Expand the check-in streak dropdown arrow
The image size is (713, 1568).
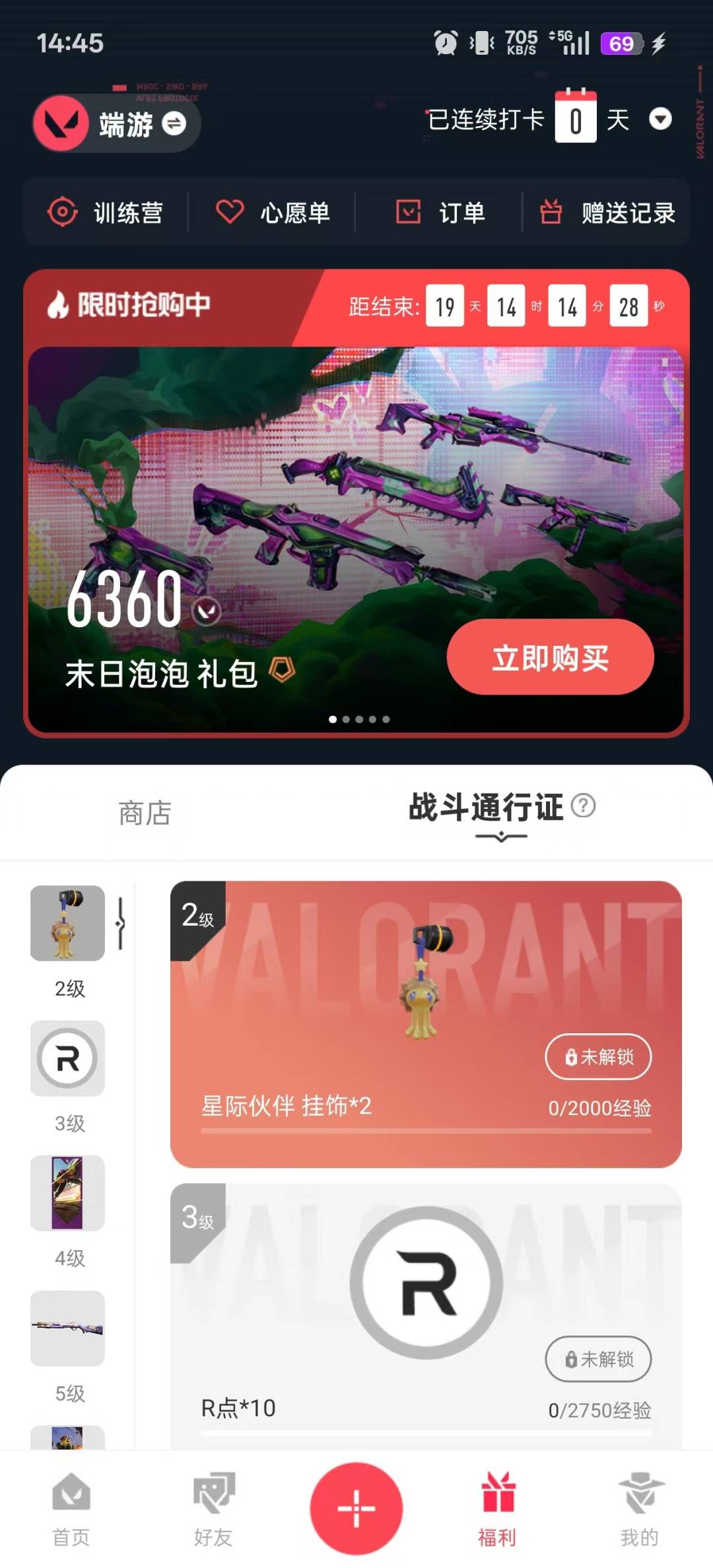[660, 119]
